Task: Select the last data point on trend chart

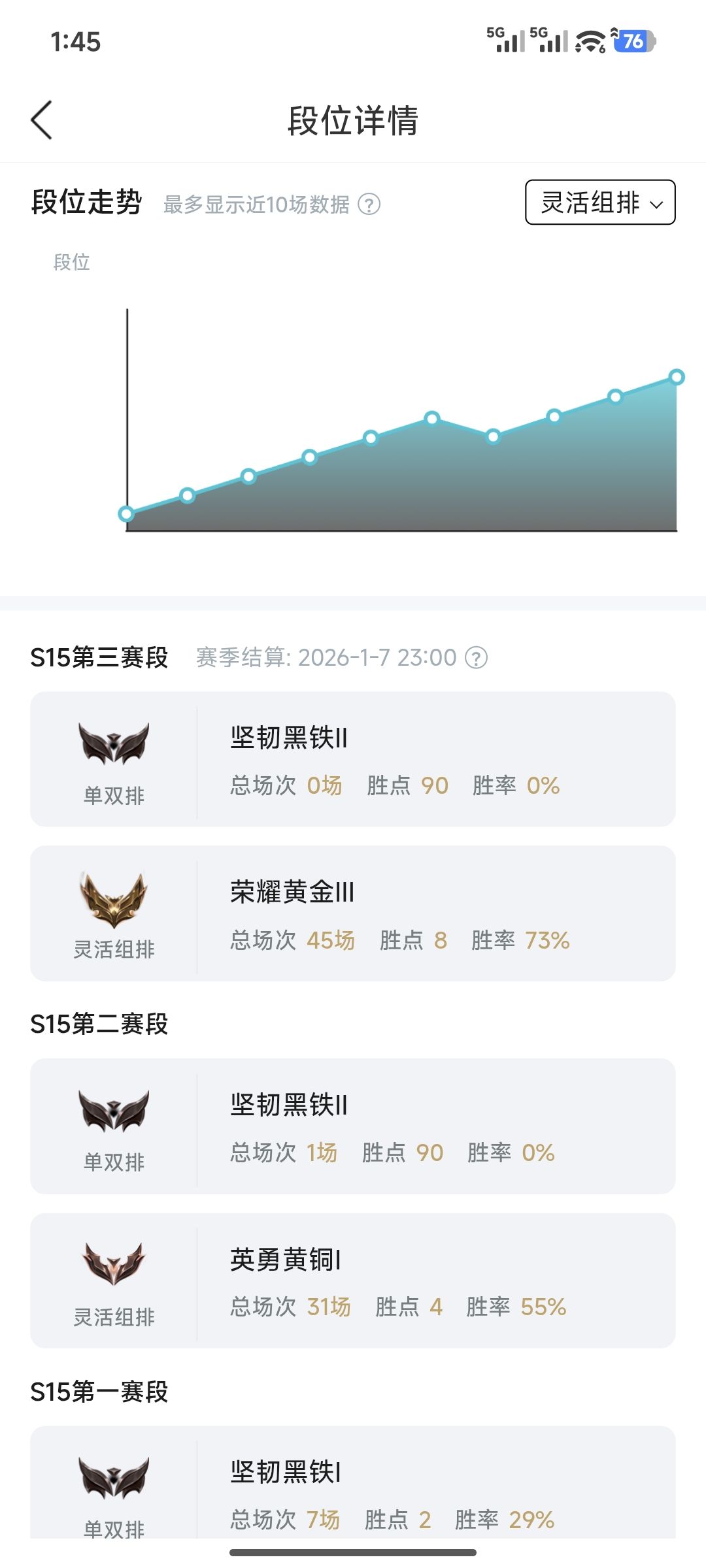Action: click(677, 376)
